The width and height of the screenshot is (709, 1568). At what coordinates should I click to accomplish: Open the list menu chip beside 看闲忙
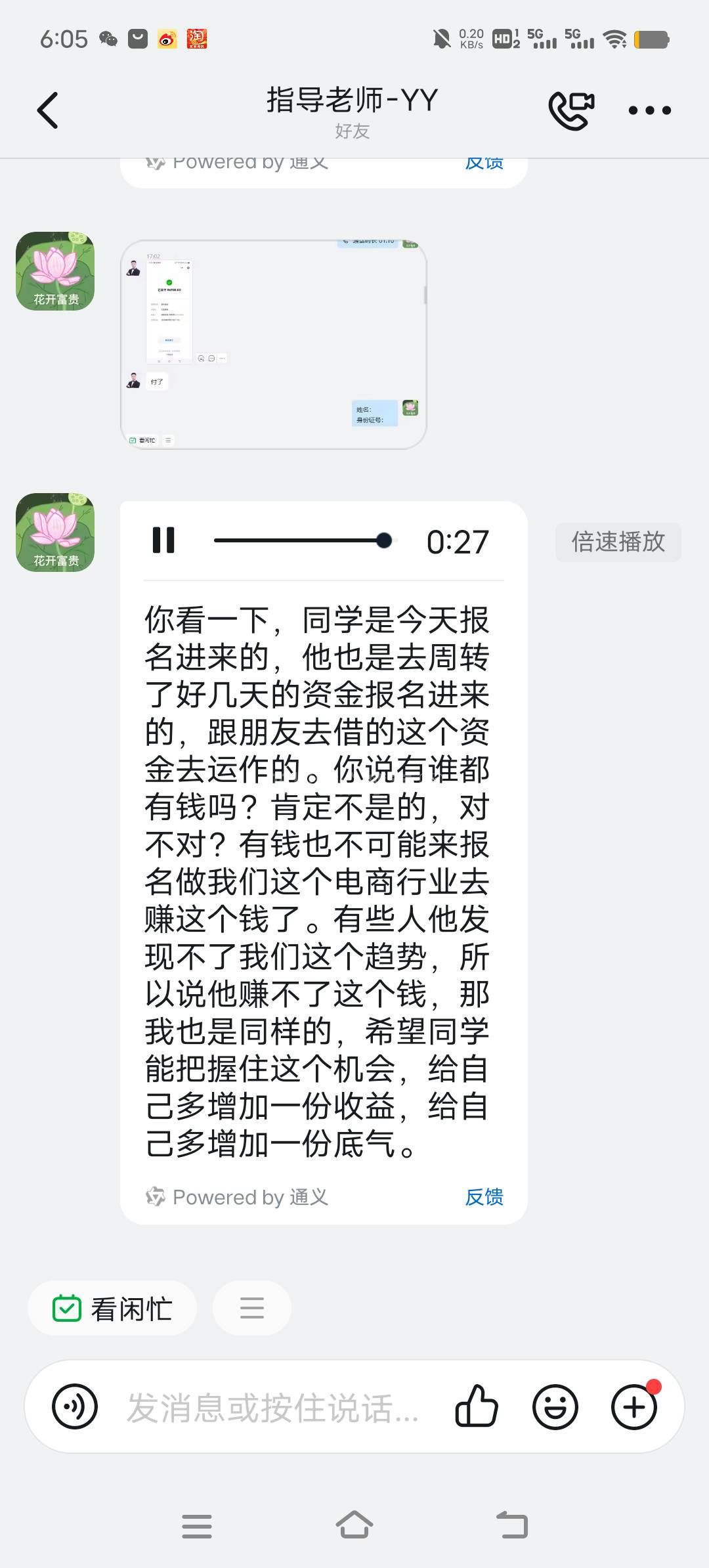tap(251, 1309)
